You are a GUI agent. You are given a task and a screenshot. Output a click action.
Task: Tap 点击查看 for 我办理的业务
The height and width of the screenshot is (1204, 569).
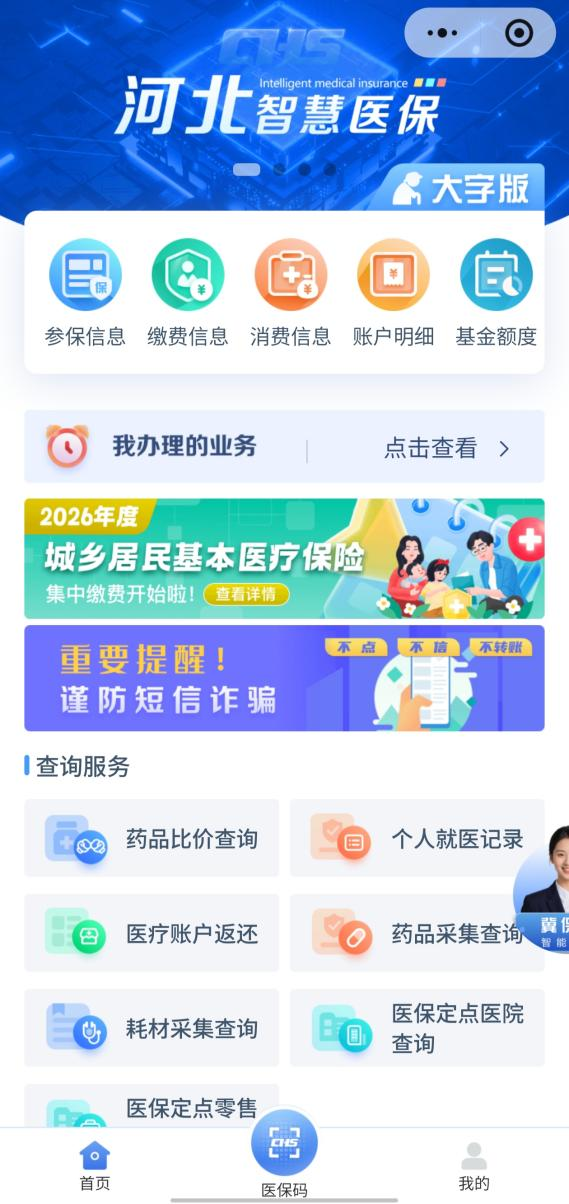coord(447,448)
